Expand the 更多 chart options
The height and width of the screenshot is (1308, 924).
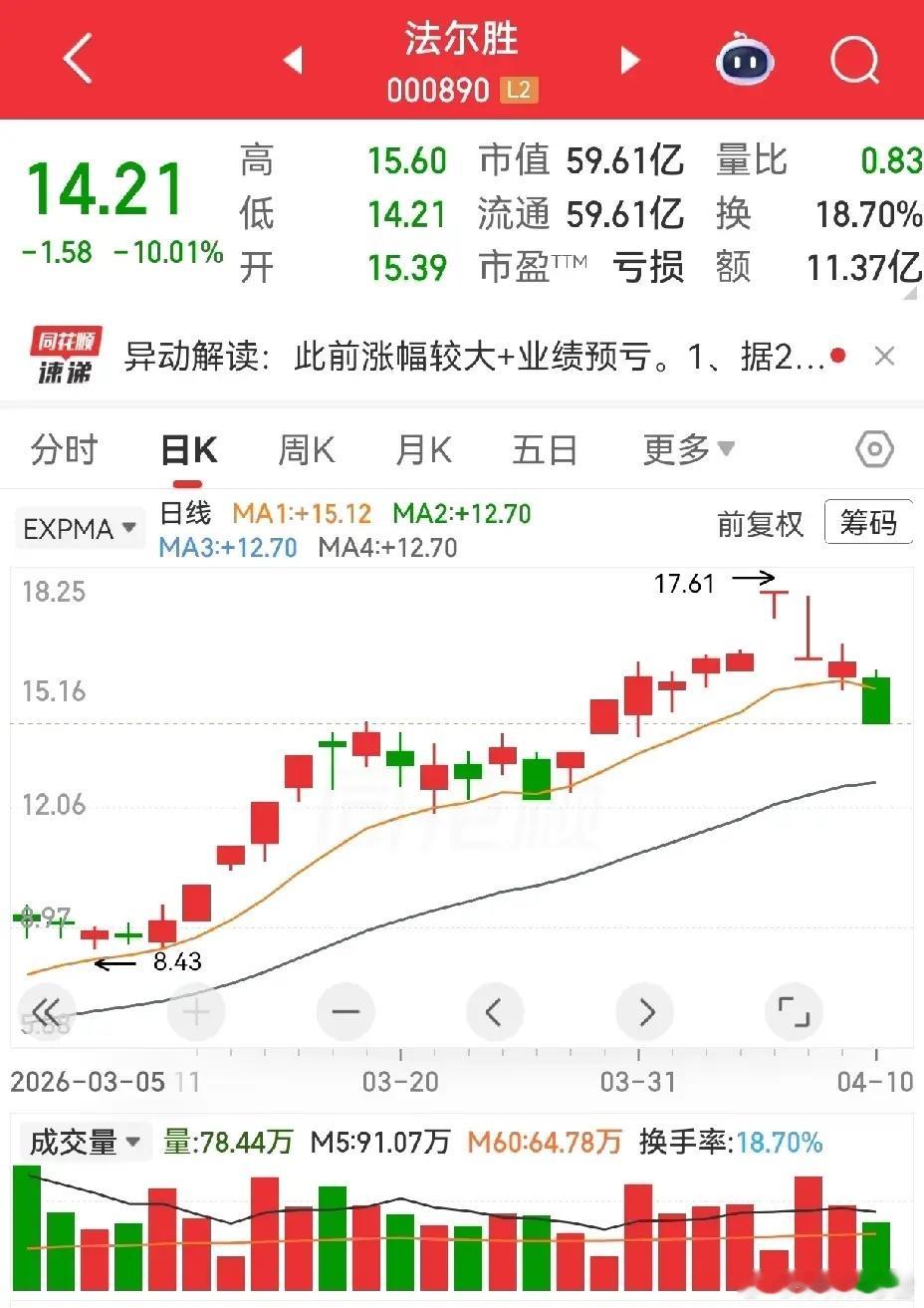tap(688, 450)
